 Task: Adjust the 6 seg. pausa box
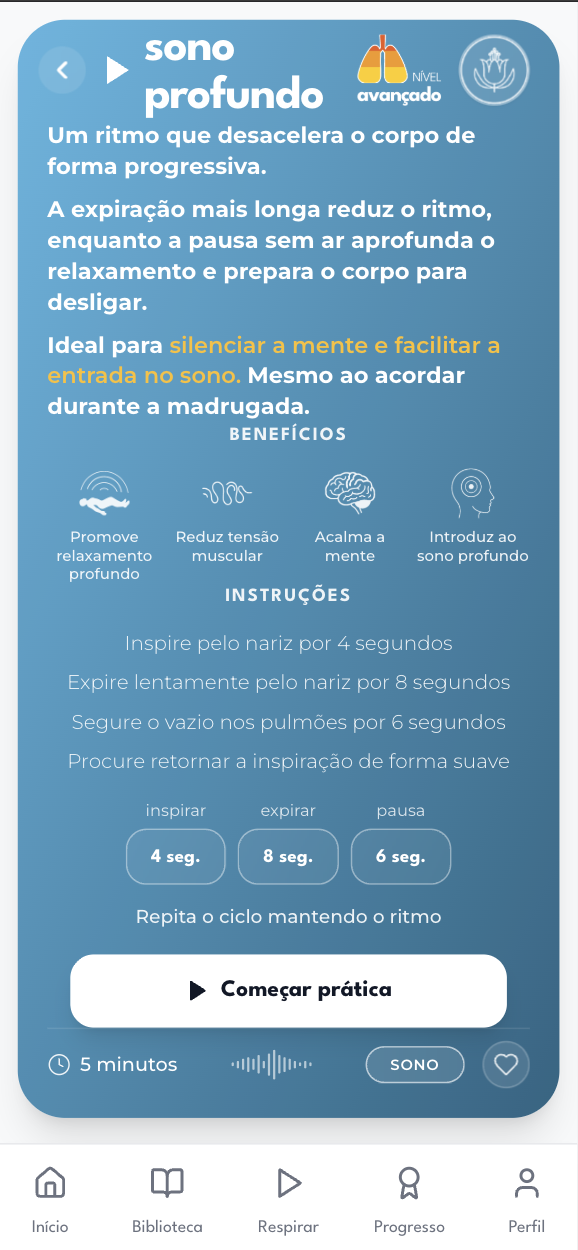[401, 857]
